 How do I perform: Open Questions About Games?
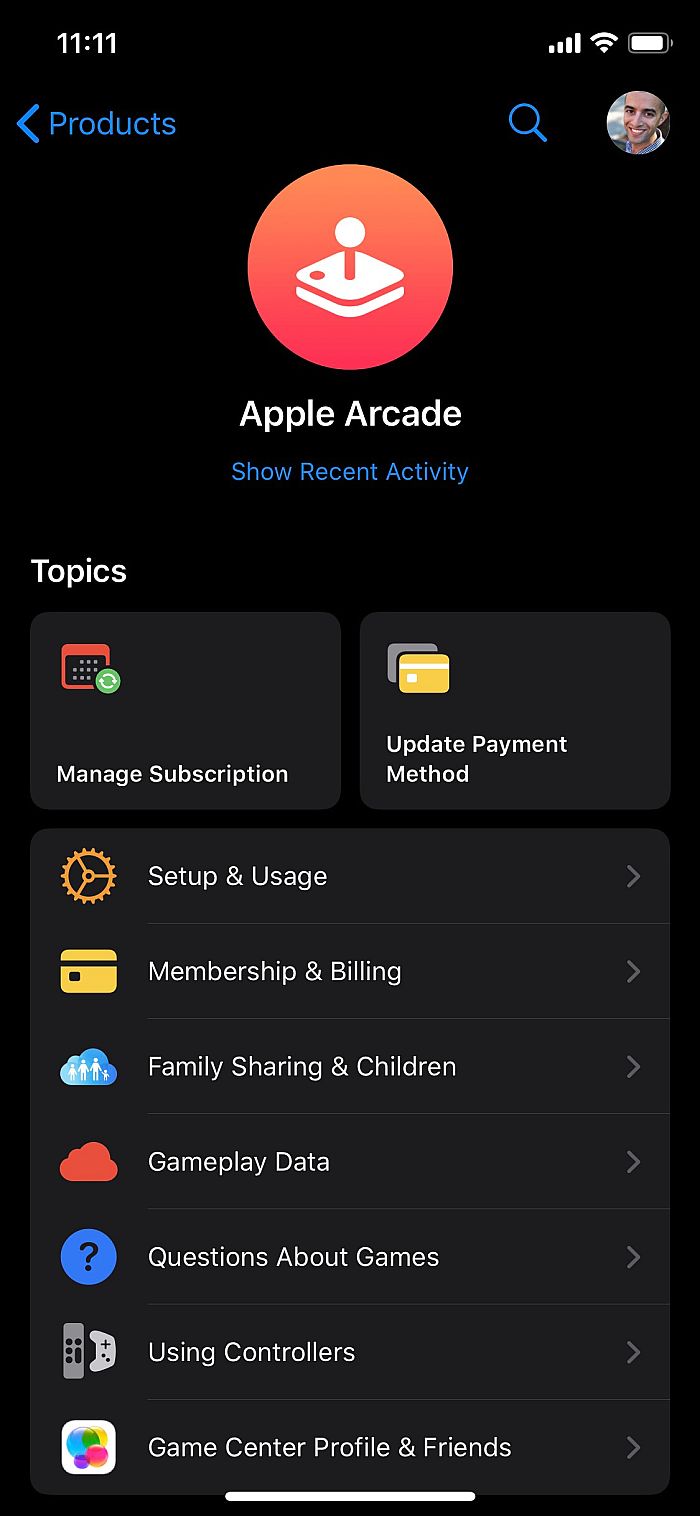click(350, 1257)
